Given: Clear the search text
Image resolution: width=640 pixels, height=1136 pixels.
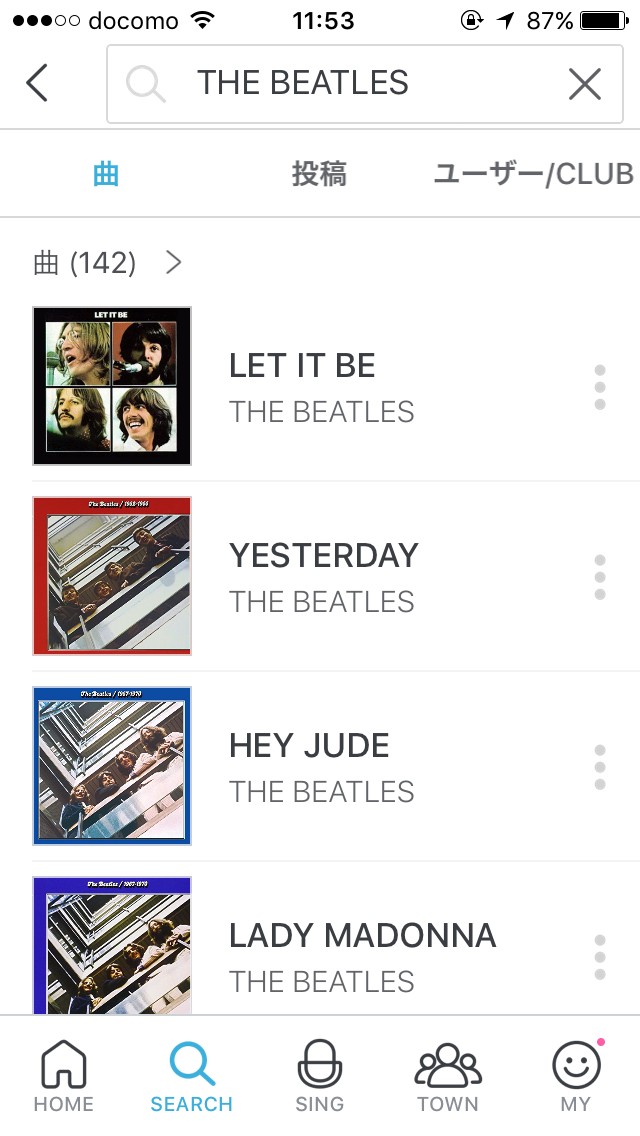Looking at the screenshot, I should click(584, 84).
